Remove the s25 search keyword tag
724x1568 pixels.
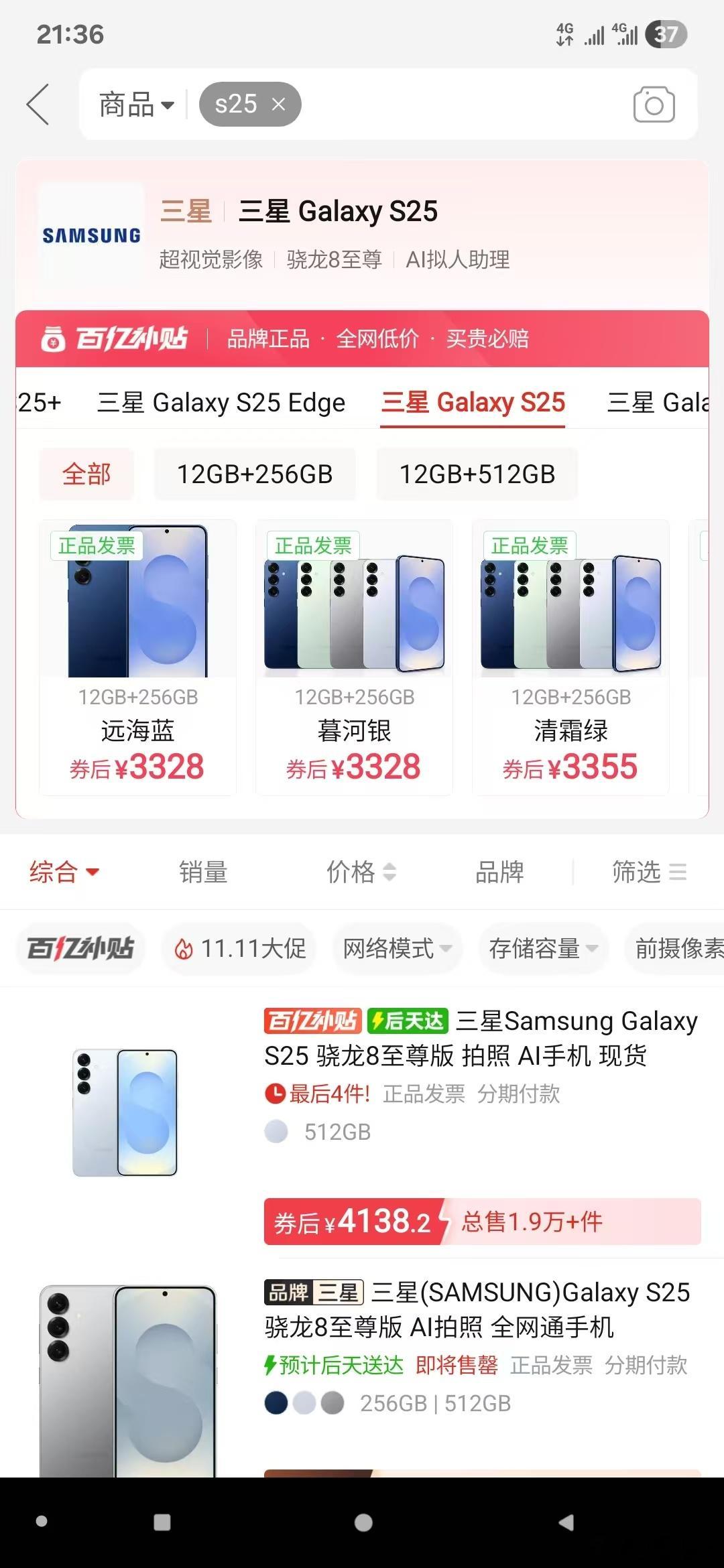click(279, 103)
